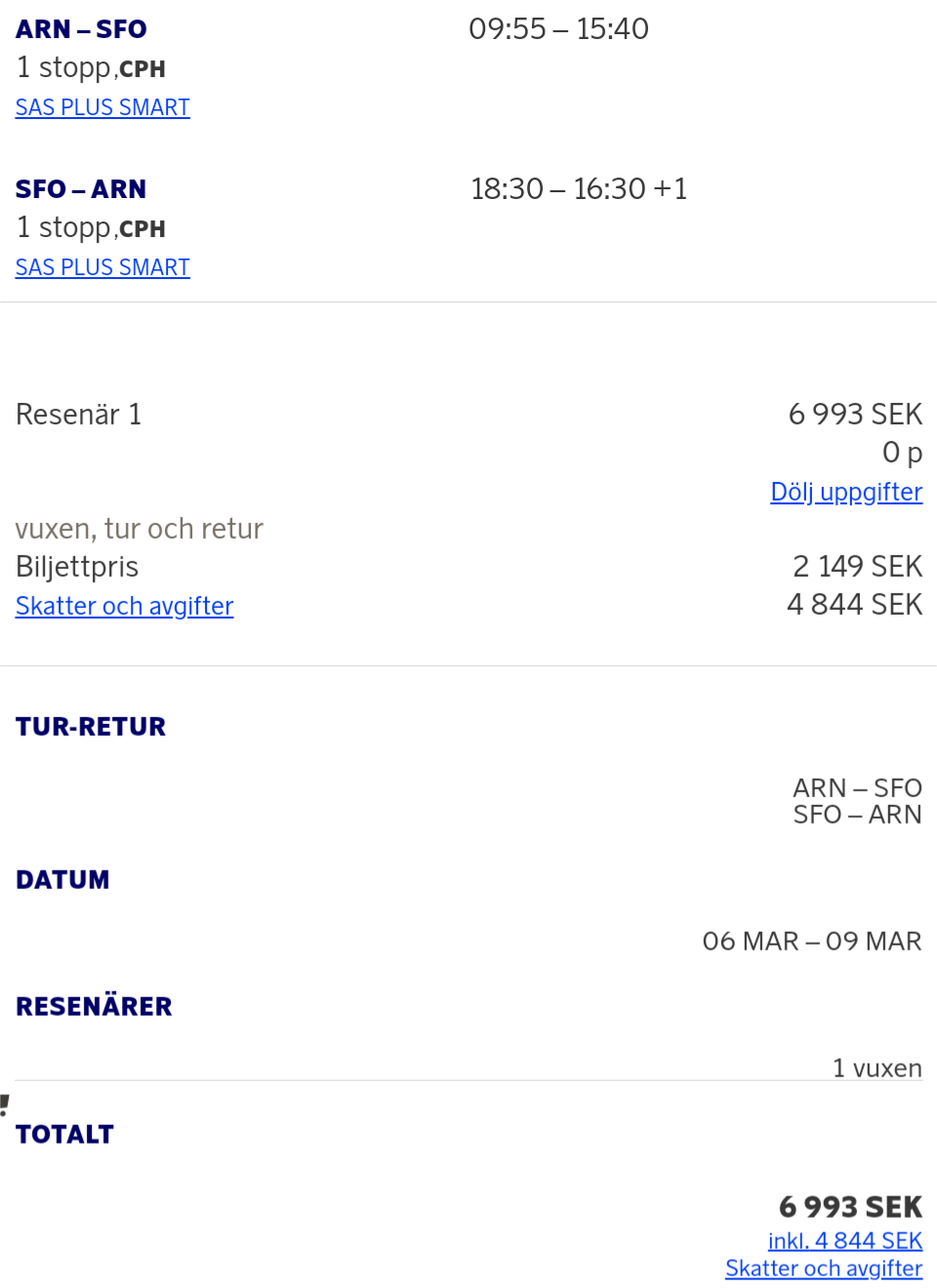Screen dimensions: 937x1288
Task: Select the 06 MAR – 09 MAR dates
Action: coord(812,941)
